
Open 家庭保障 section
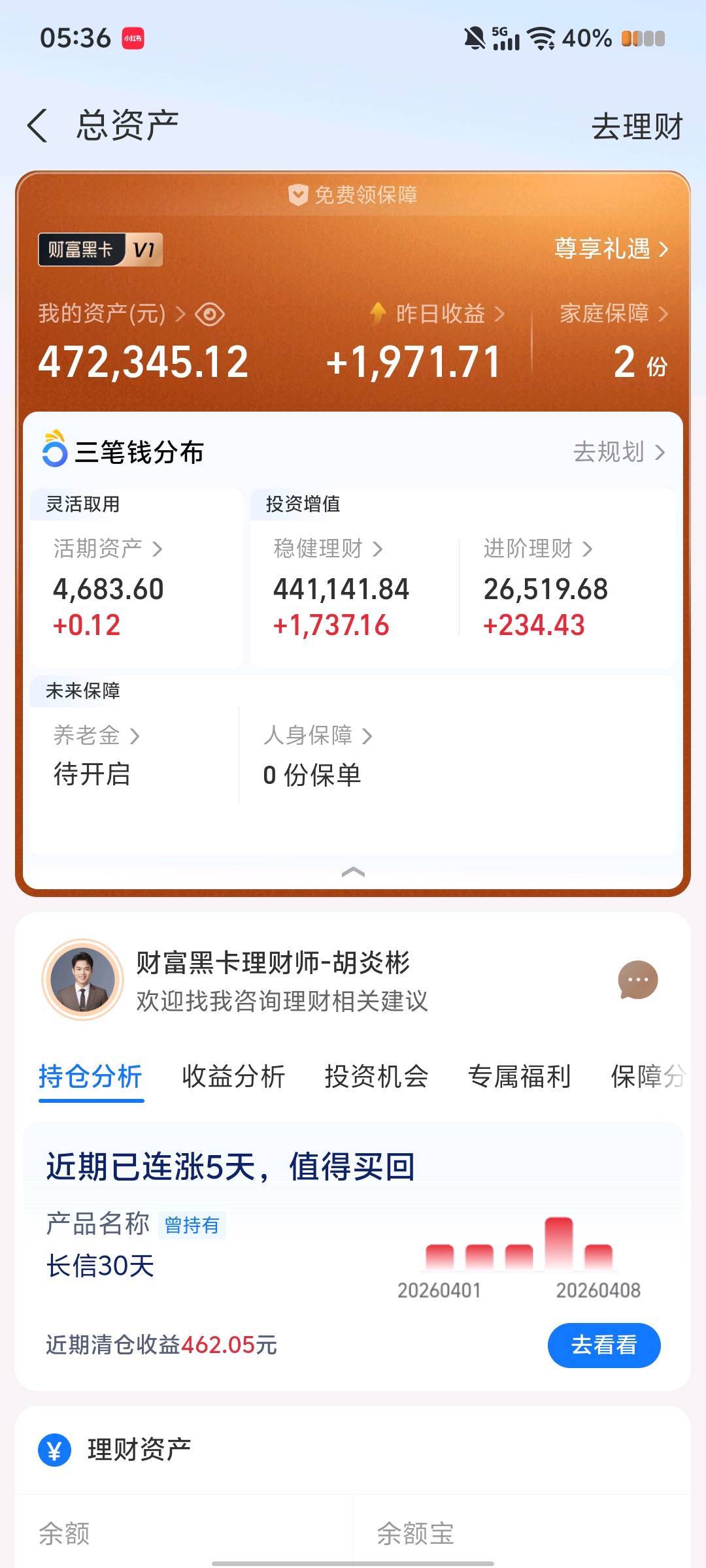(613, 314)
